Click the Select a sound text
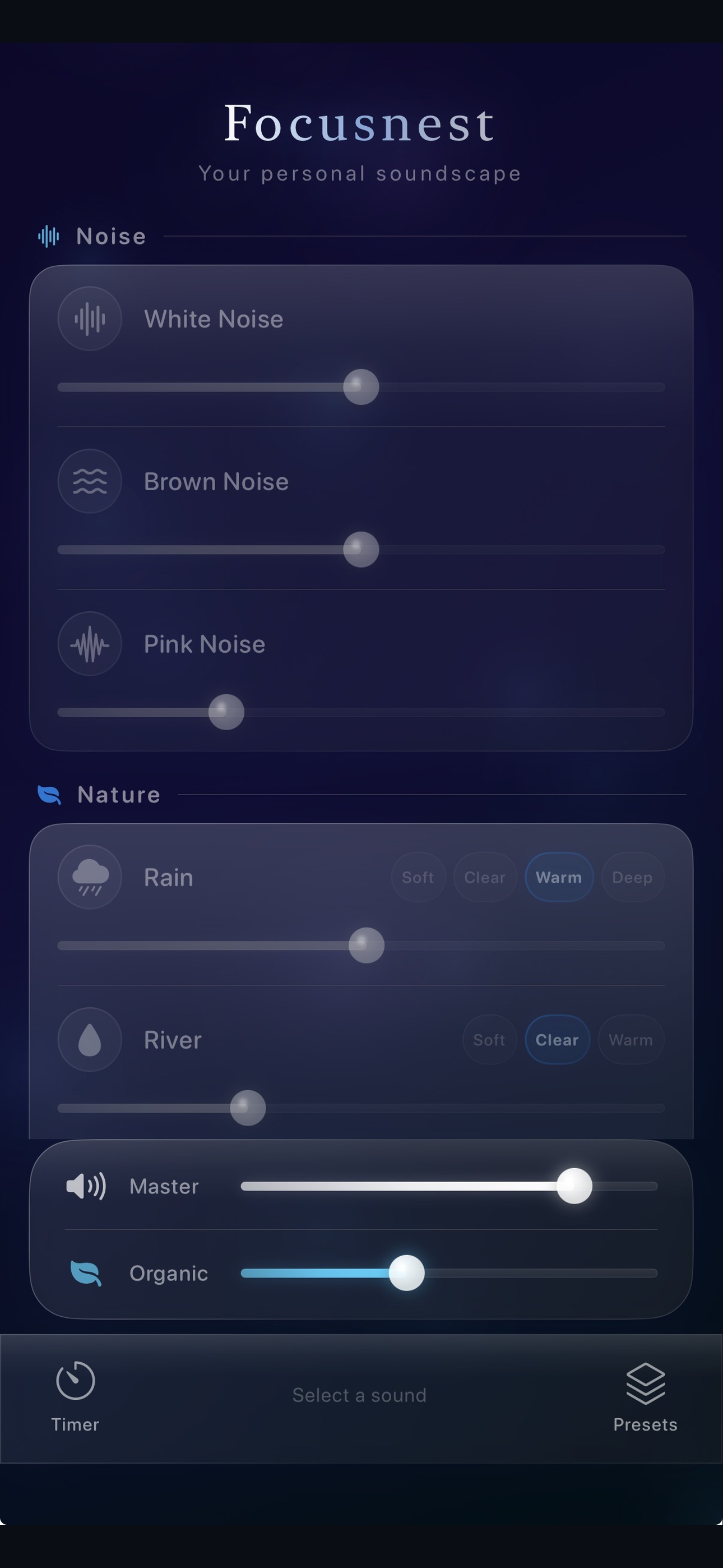Screen dimensions: 723x1568 point(359,1395)
